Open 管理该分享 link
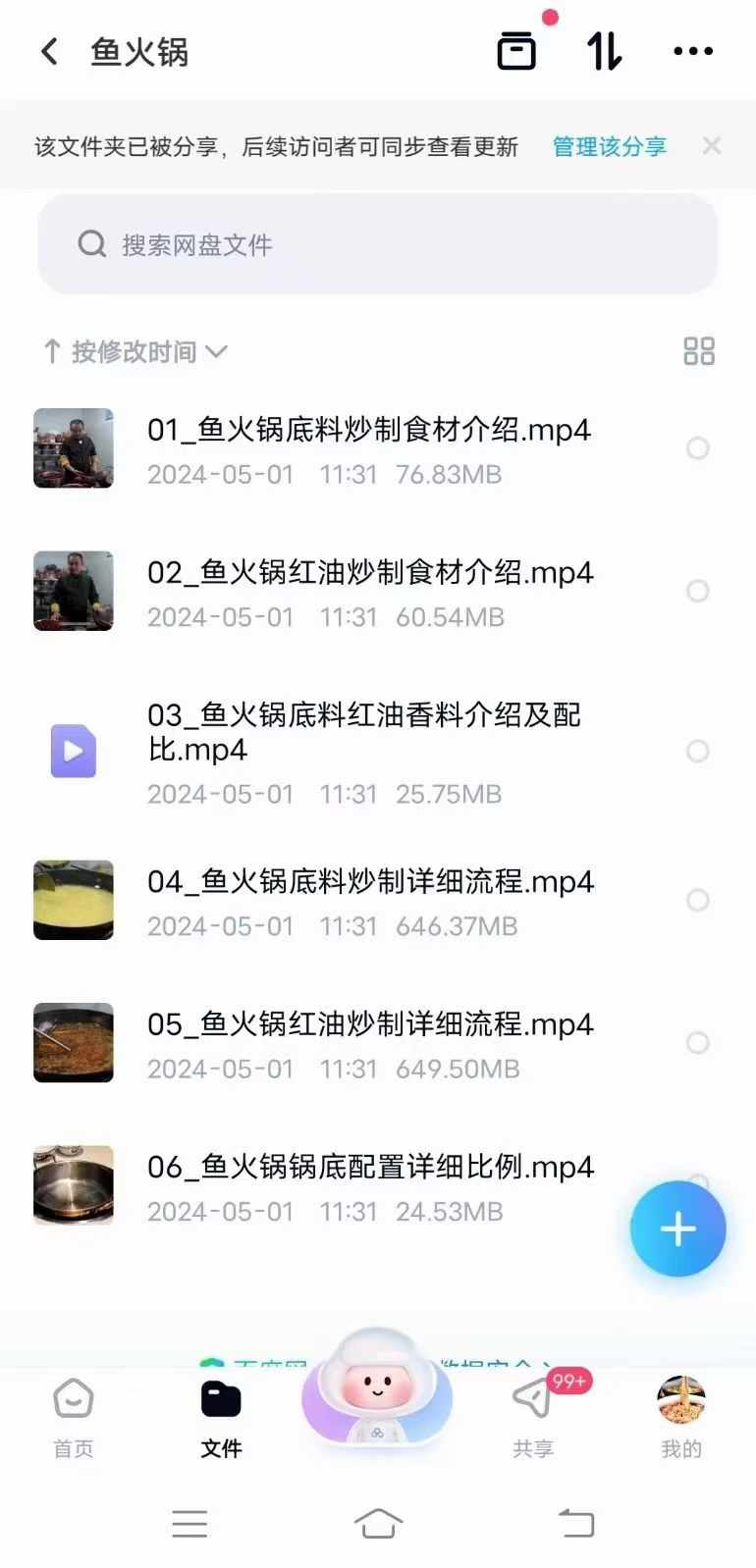The height and width of the screenshot is (1568, 756). click(609, 146)
